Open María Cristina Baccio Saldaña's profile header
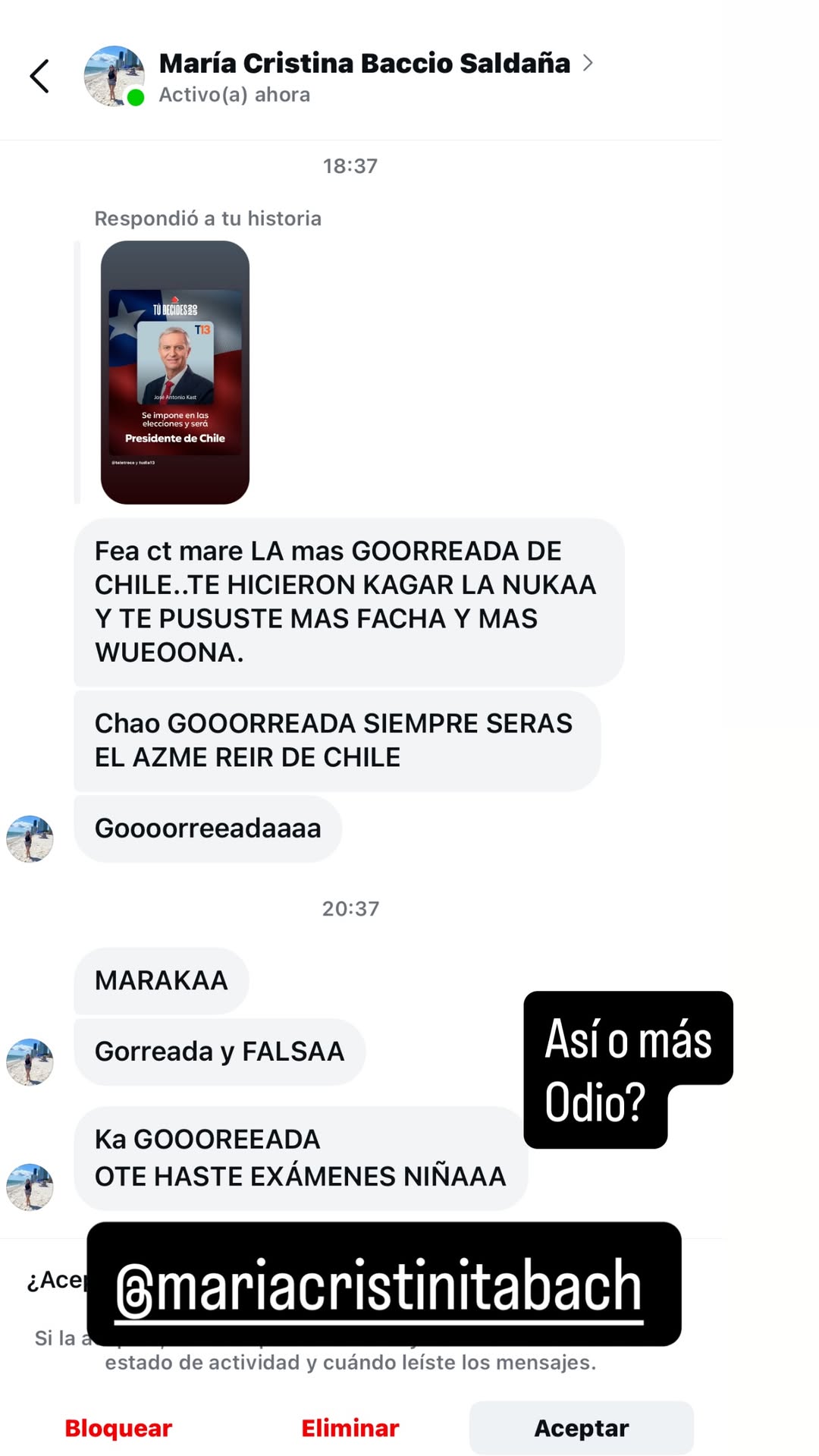 point(364,64)
